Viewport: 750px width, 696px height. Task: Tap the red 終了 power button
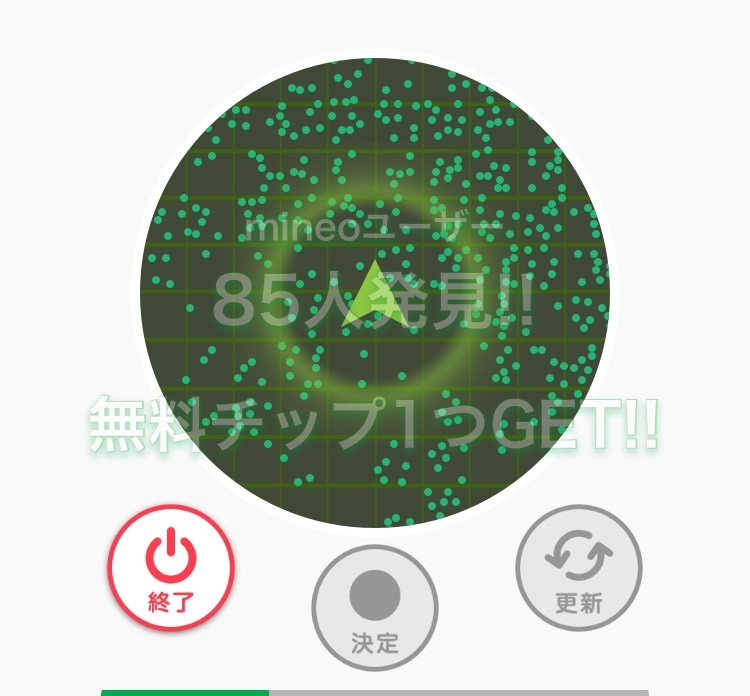tap(171, 567)
